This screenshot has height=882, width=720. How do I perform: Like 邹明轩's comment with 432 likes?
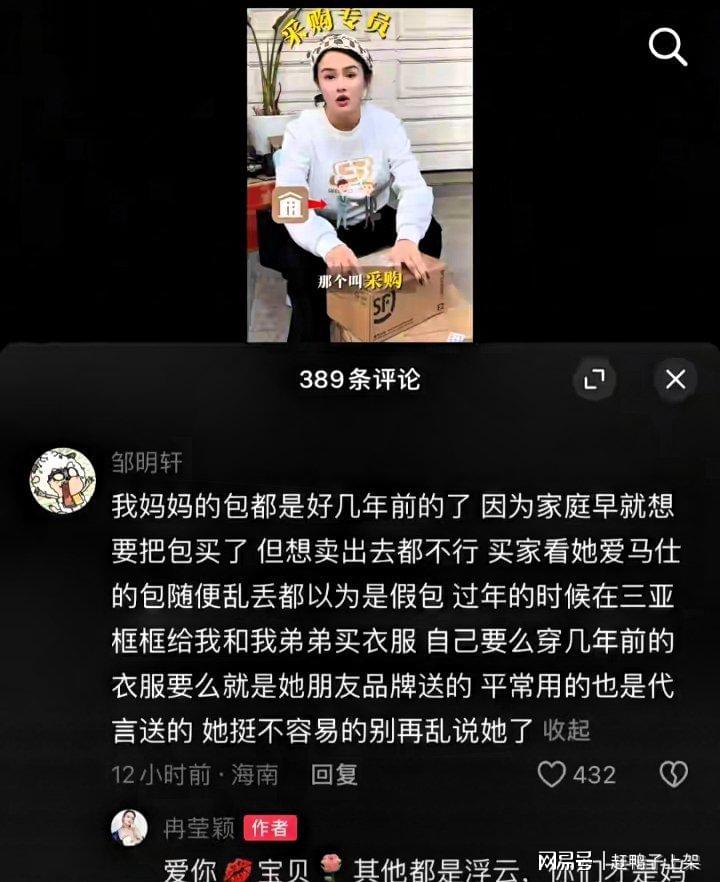click(x=552, y=774)
